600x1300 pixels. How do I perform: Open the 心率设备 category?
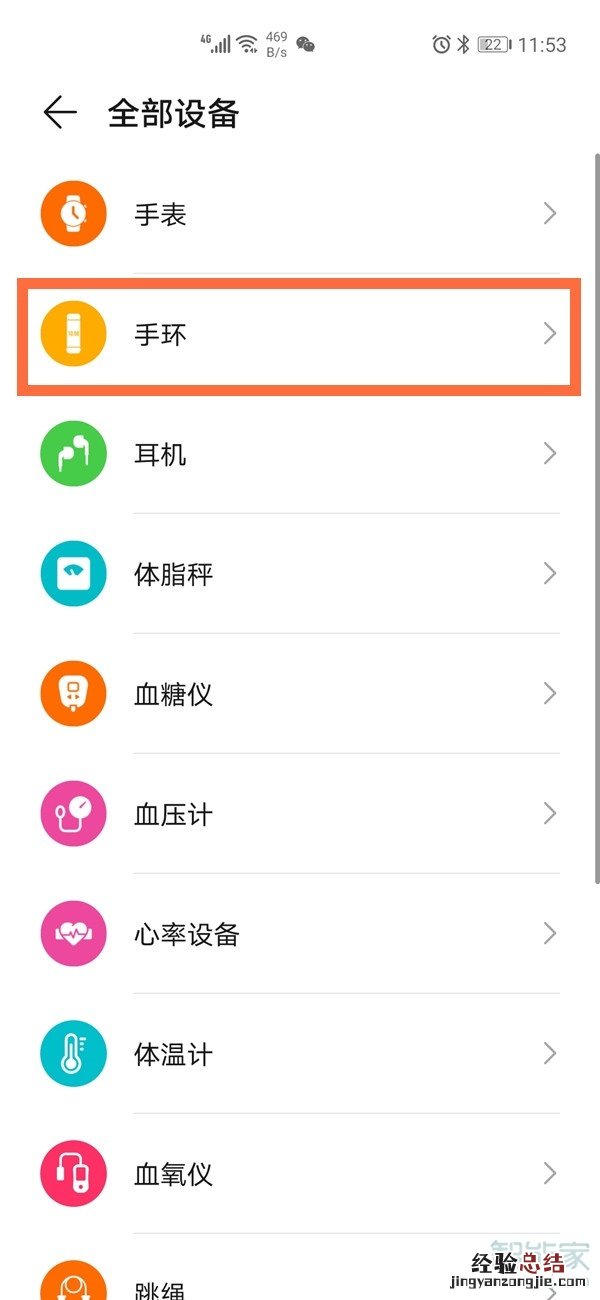tap(300, 934)
